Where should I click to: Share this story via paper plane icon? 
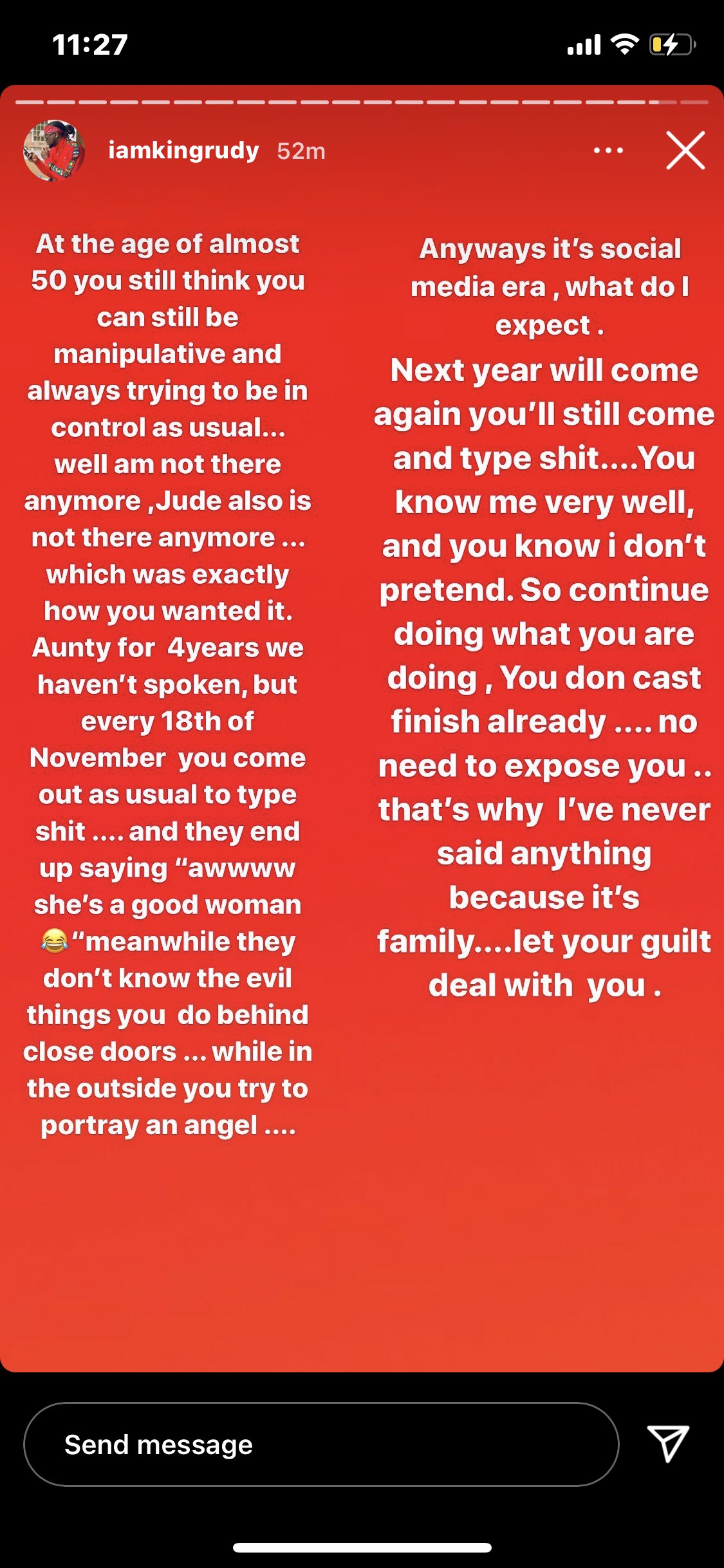668,1443
